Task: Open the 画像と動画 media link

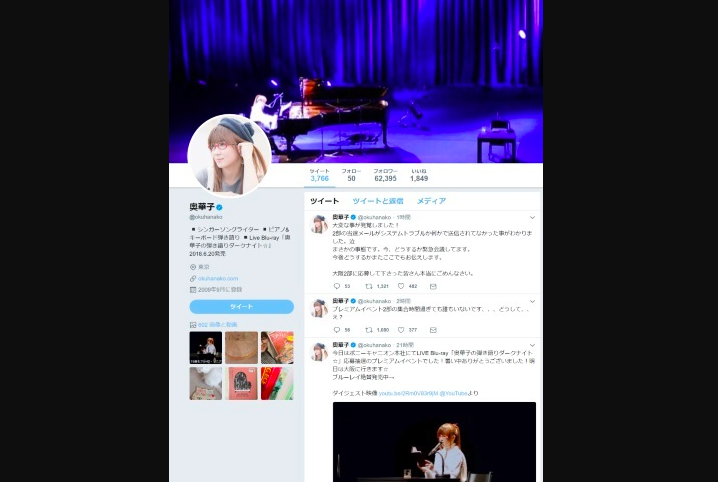Action: click(x=217, y=325)
